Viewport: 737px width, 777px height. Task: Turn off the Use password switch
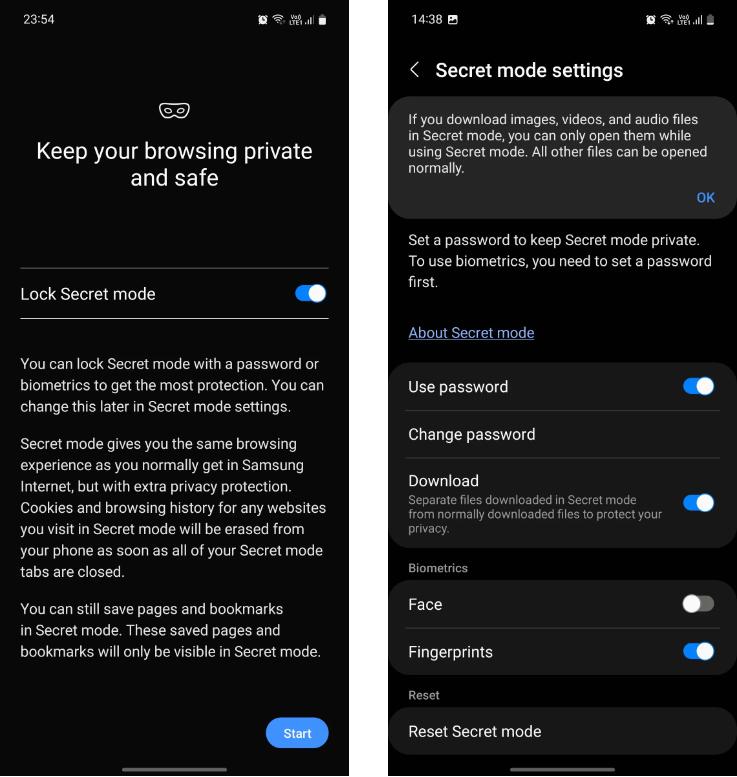tap(698, 386)
